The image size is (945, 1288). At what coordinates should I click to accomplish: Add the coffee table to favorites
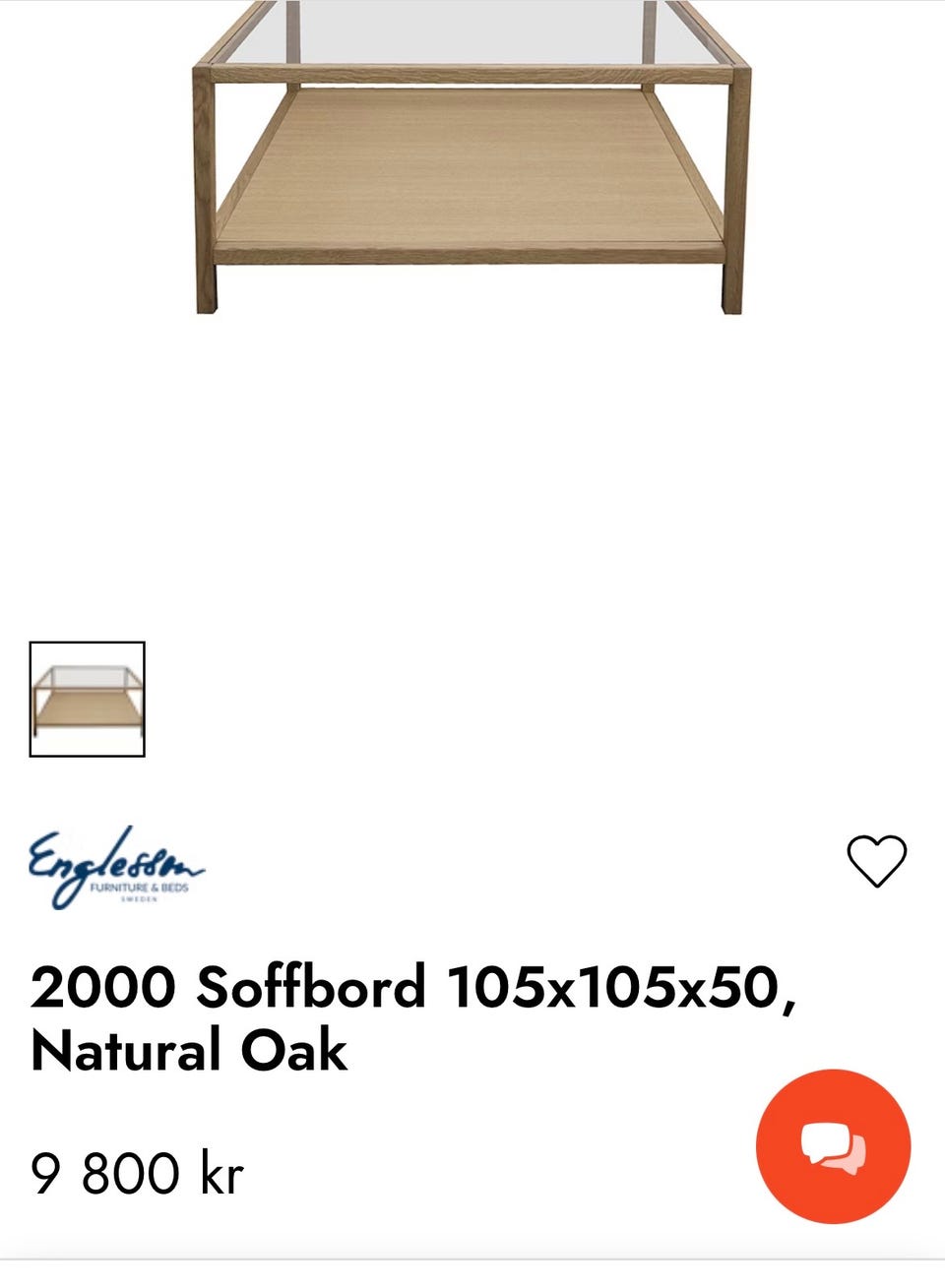(876, 861)
